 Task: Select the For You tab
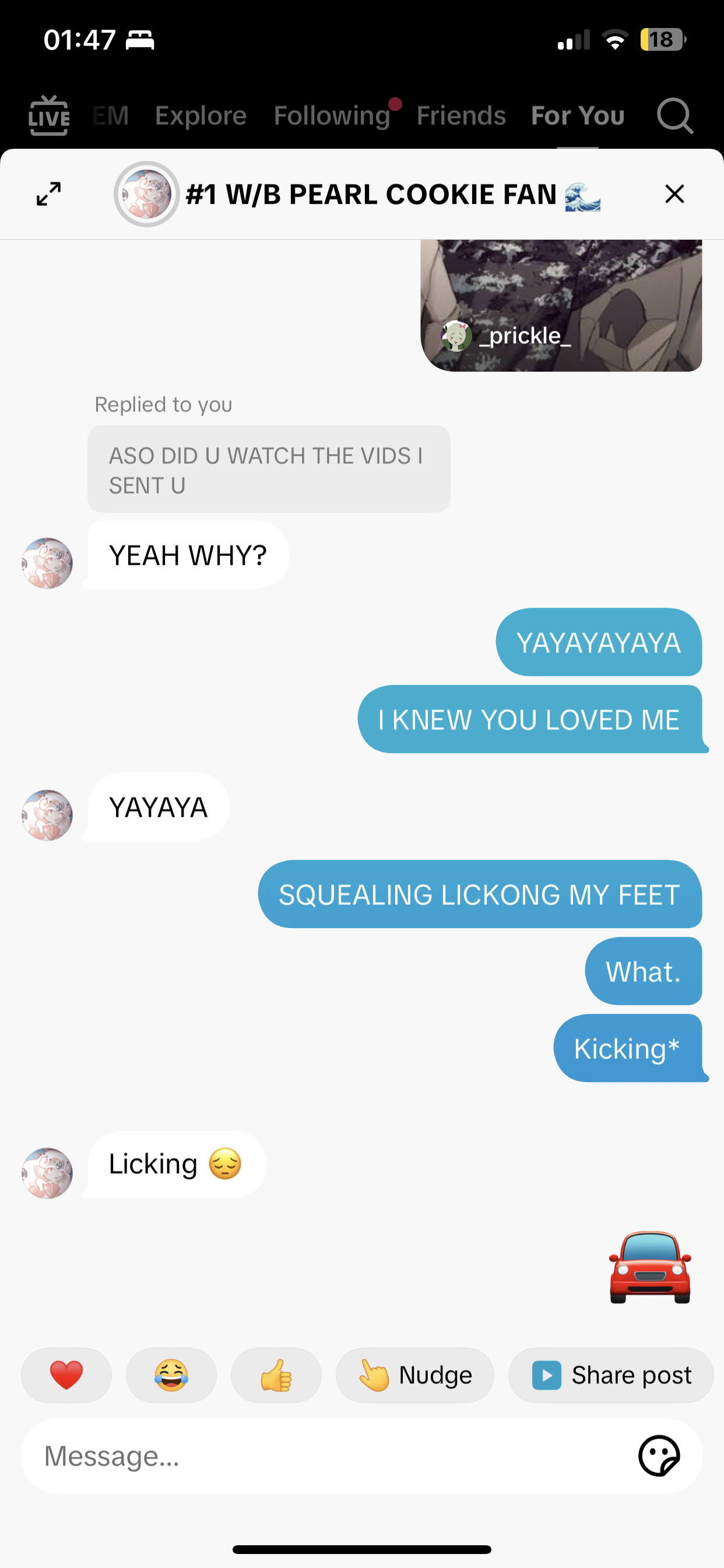click(577, 116)
